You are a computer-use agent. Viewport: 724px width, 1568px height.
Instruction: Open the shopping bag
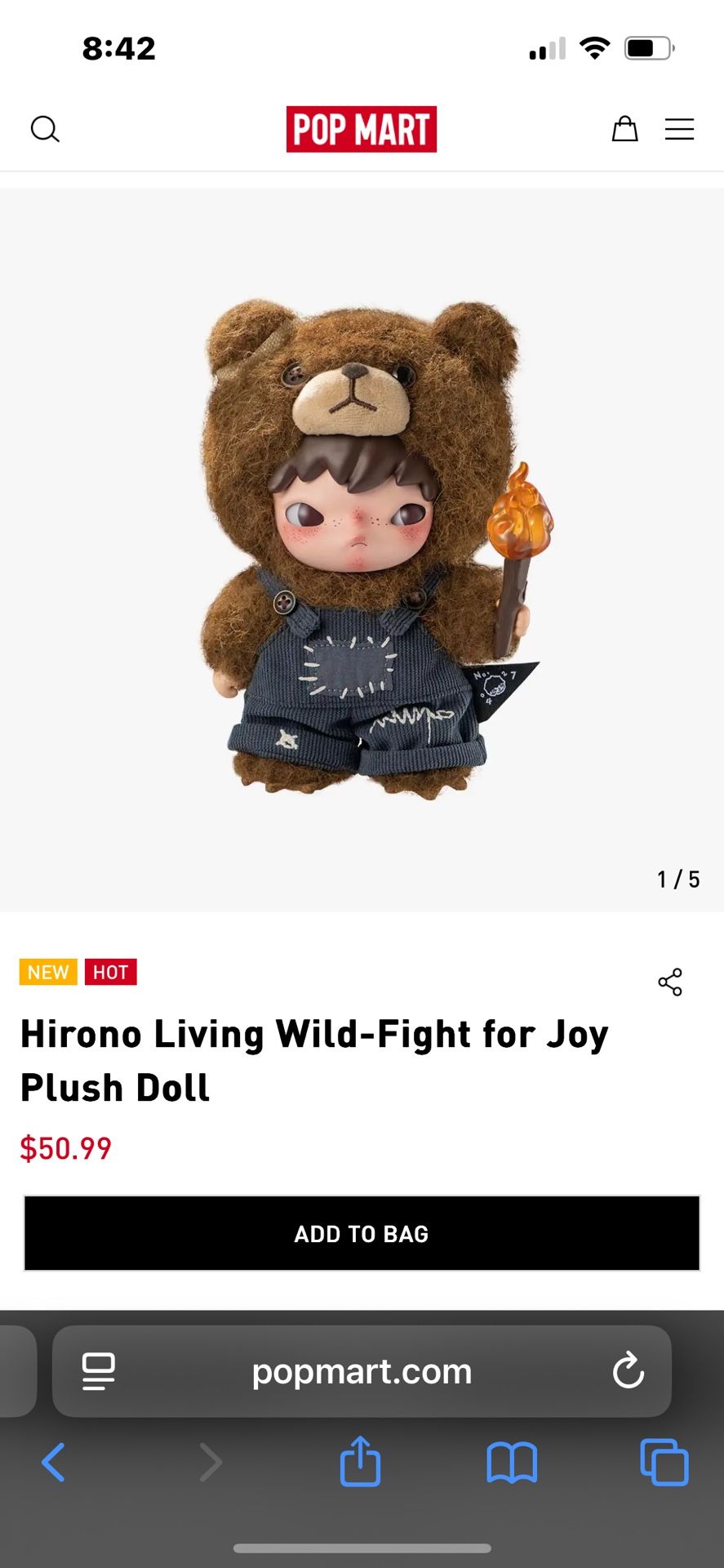coord(624,129)
